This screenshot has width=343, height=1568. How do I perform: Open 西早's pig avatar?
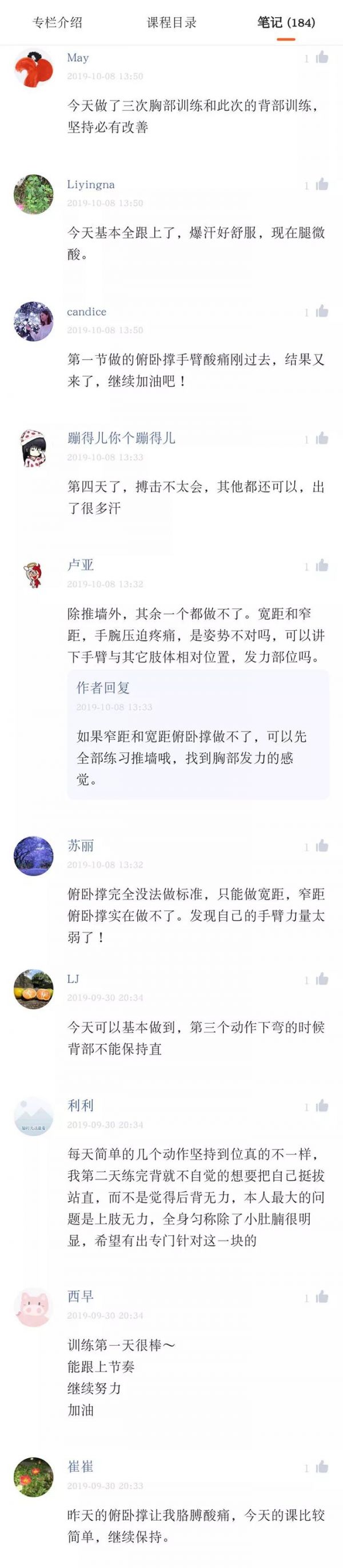[34, 1306]
